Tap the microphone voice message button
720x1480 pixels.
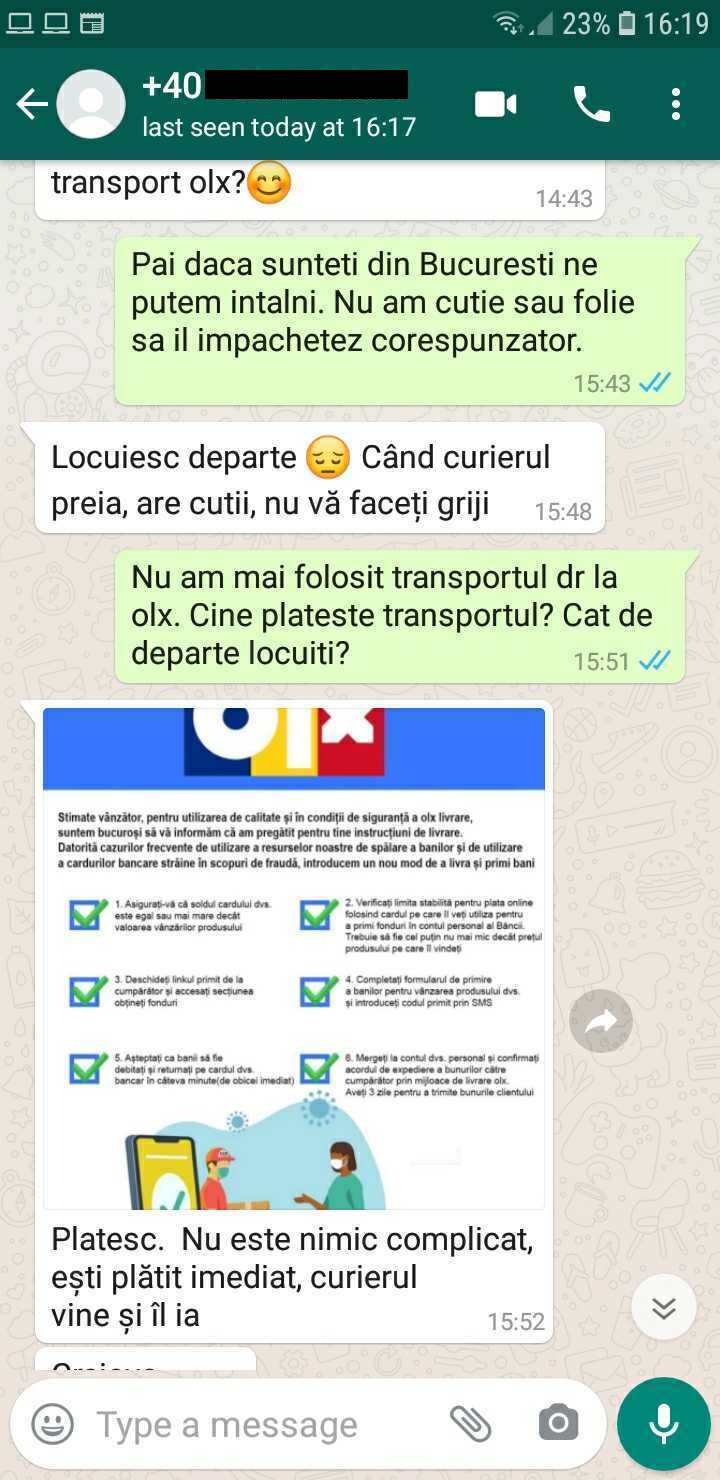tap(664, 1423)
